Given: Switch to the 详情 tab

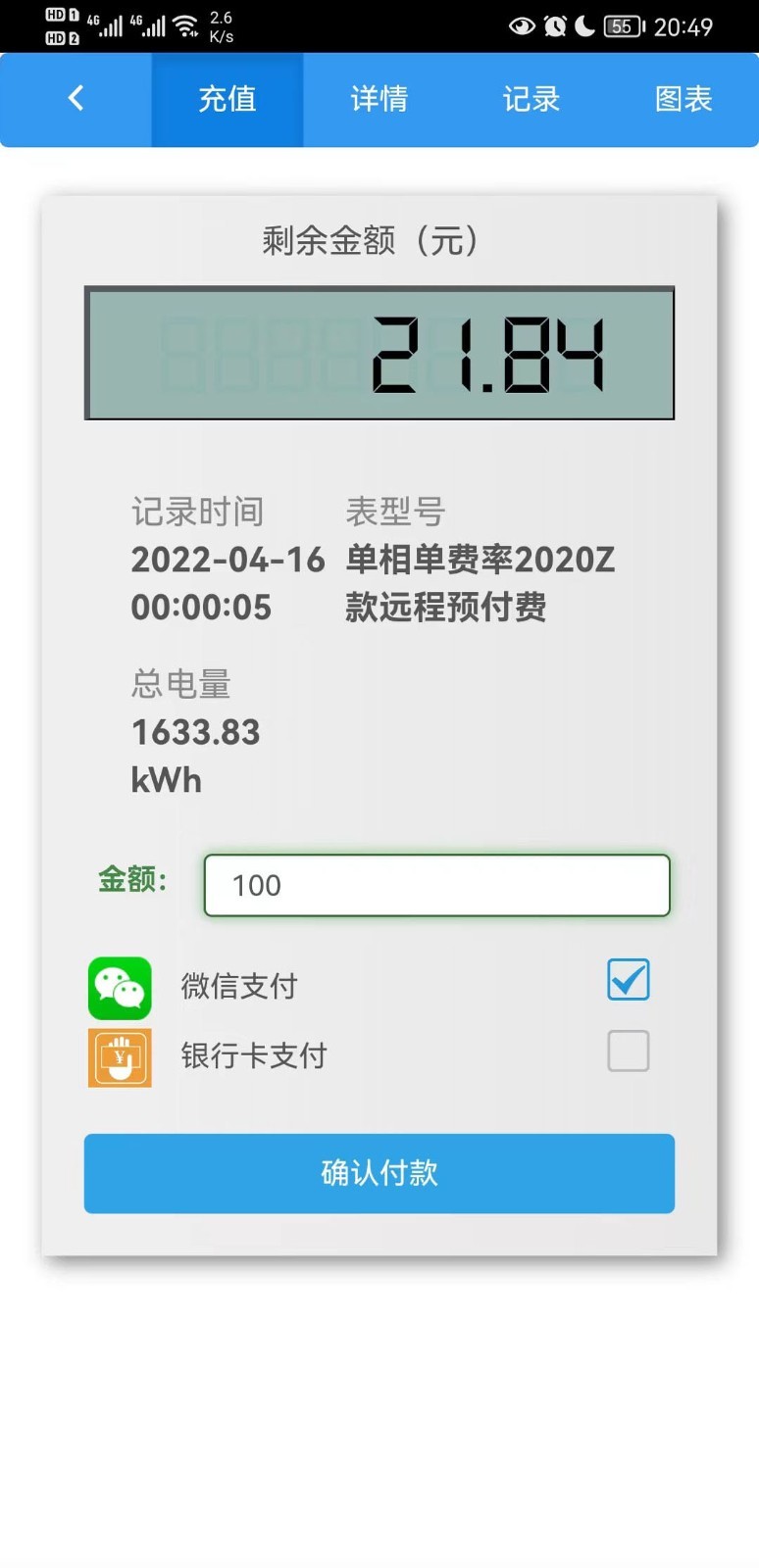Looking at the screenshot, I should [x=379, y=99].
